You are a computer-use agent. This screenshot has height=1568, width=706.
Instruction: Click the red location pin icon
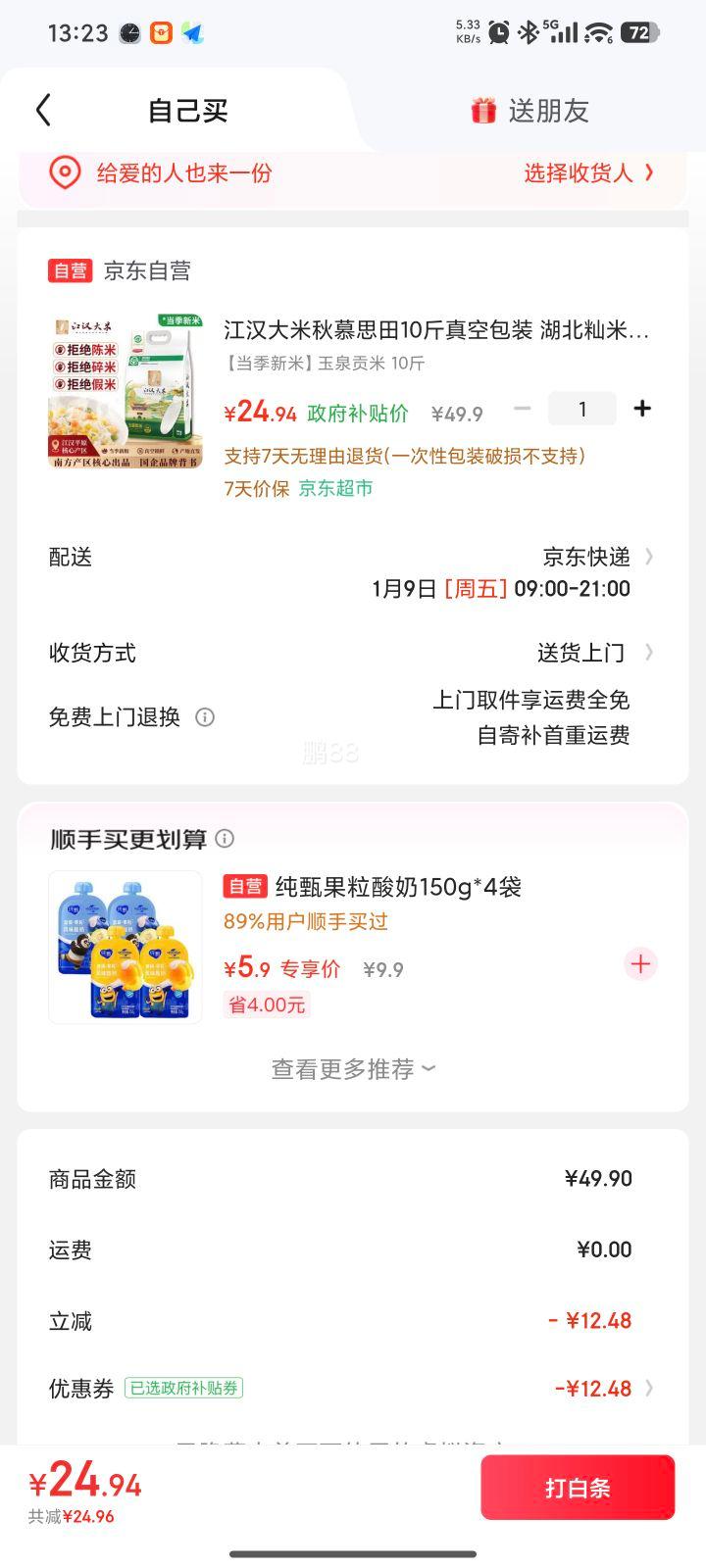(65, 173)
